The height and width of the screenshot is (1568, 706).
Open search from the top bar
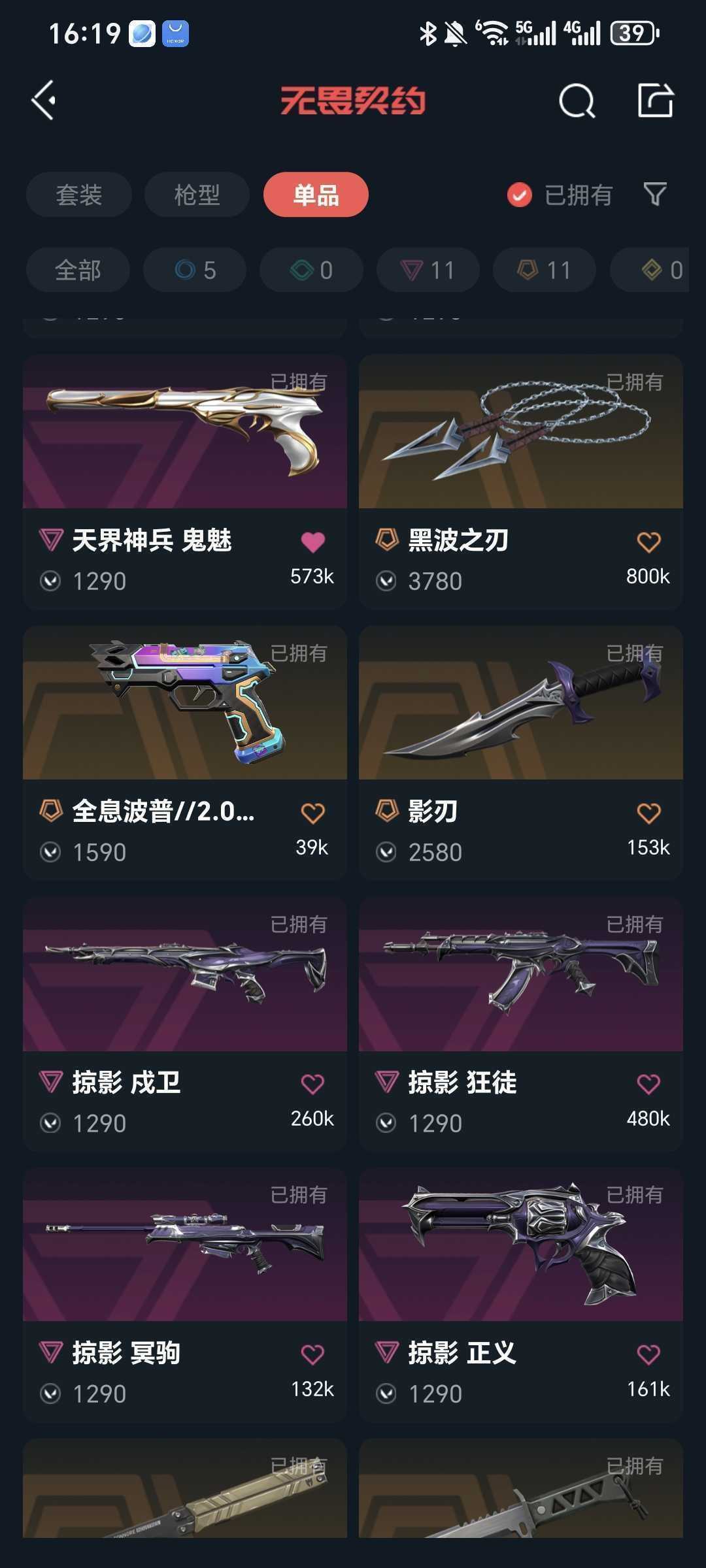point(577,101)
